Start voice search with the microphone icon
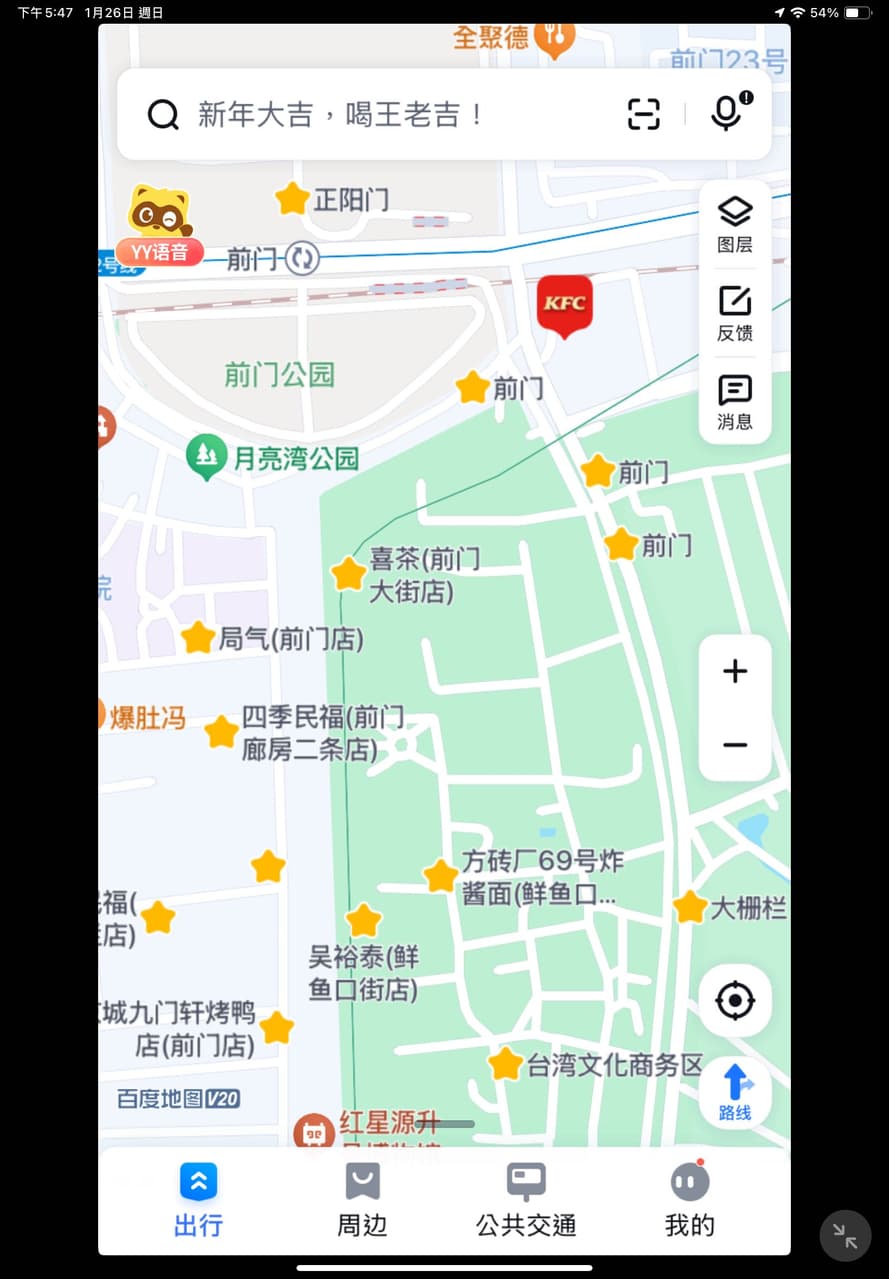Image resolution: width=889 pixels, height=1279 pixels. [x=726, y=112]
